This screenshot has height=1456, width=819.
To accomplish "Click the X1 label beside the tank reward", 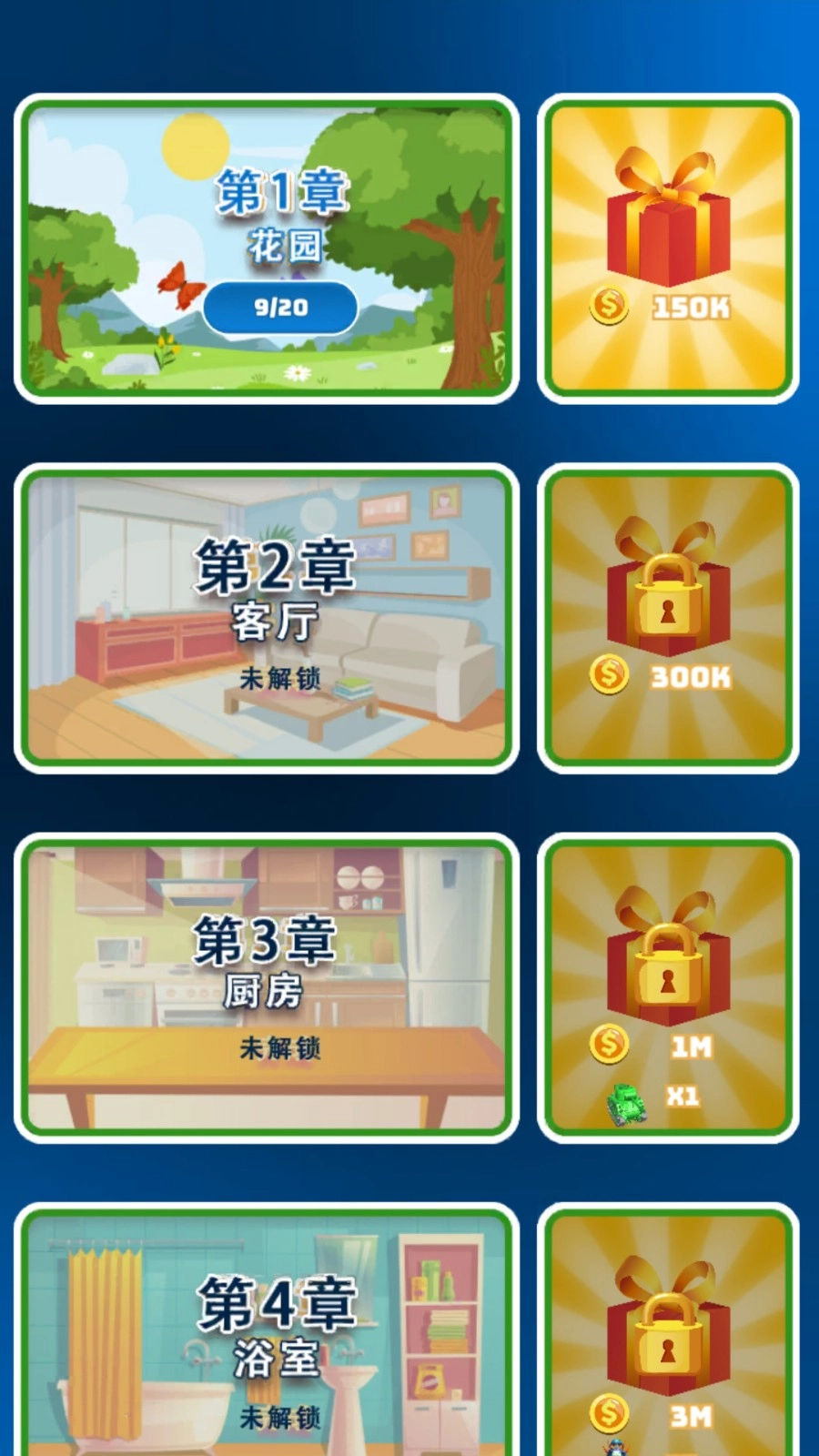I will [x=683, y=1096].
